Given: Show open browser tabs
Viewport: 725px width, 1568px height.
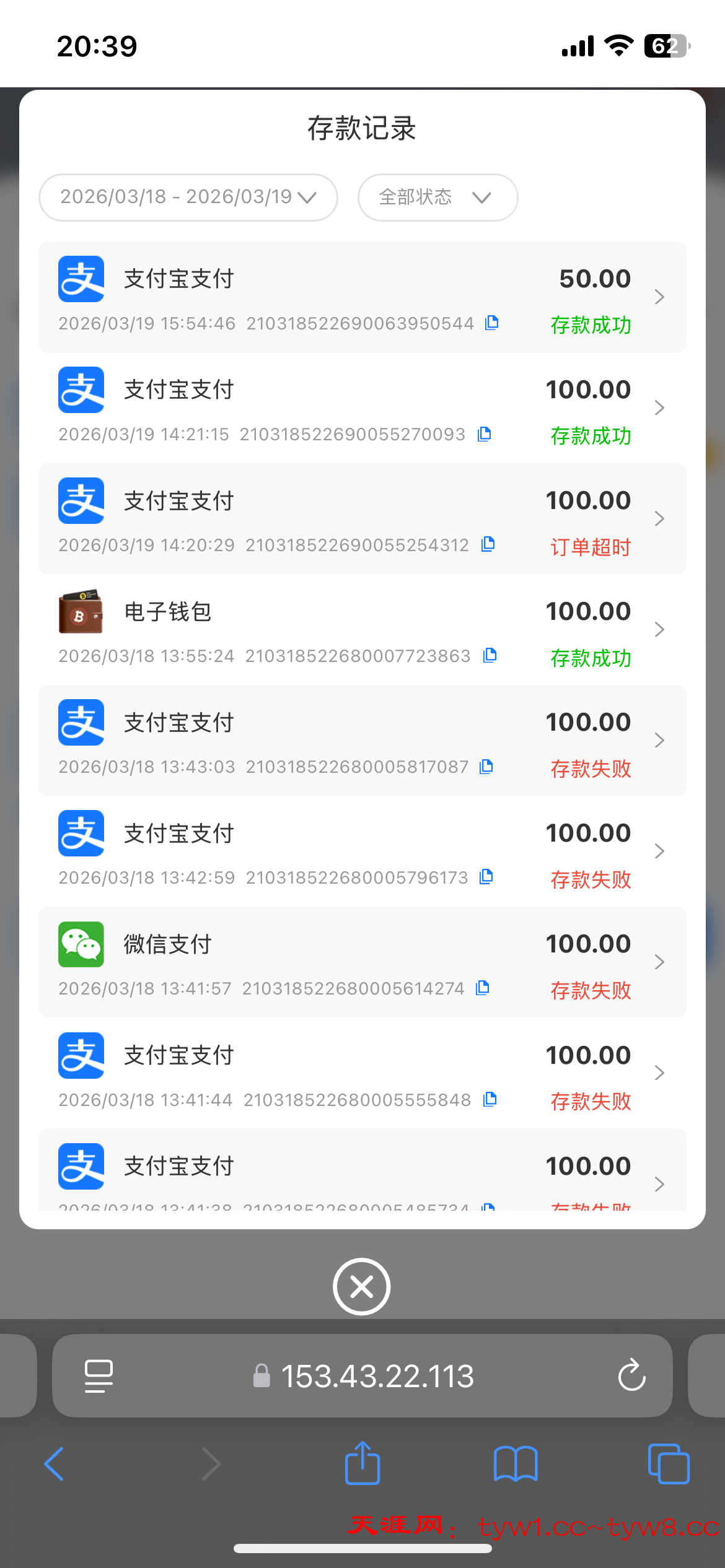Looking at the screenshot, I should coord(668,1464).
